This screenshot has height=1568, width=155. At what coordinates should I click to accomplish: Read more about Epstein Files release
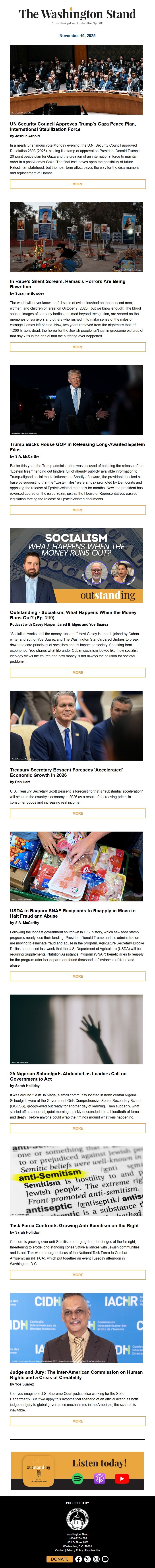[77, 510]
